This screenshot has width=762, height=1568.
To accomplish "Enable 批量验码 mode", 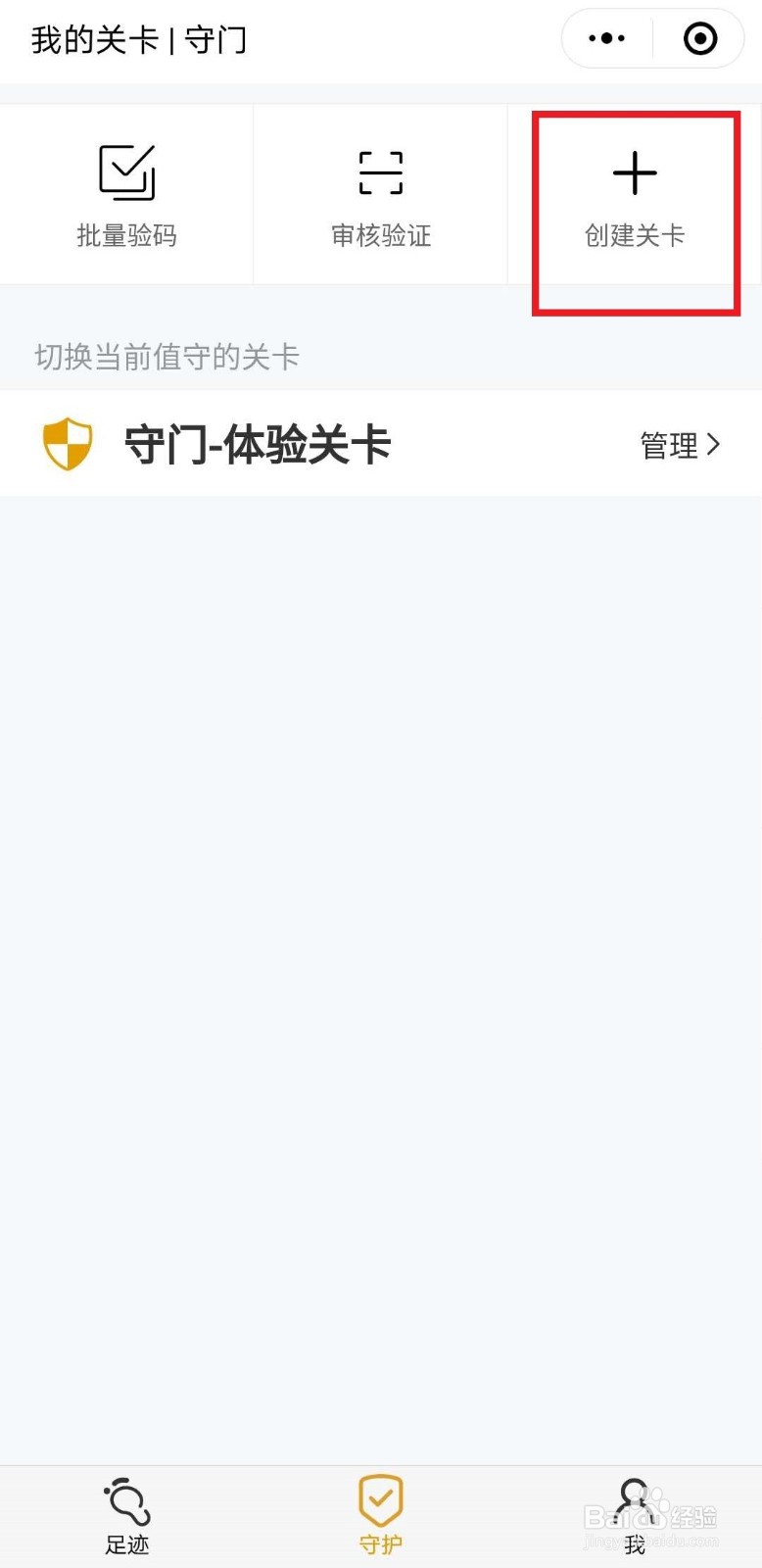I will click(x=126, y=194).
